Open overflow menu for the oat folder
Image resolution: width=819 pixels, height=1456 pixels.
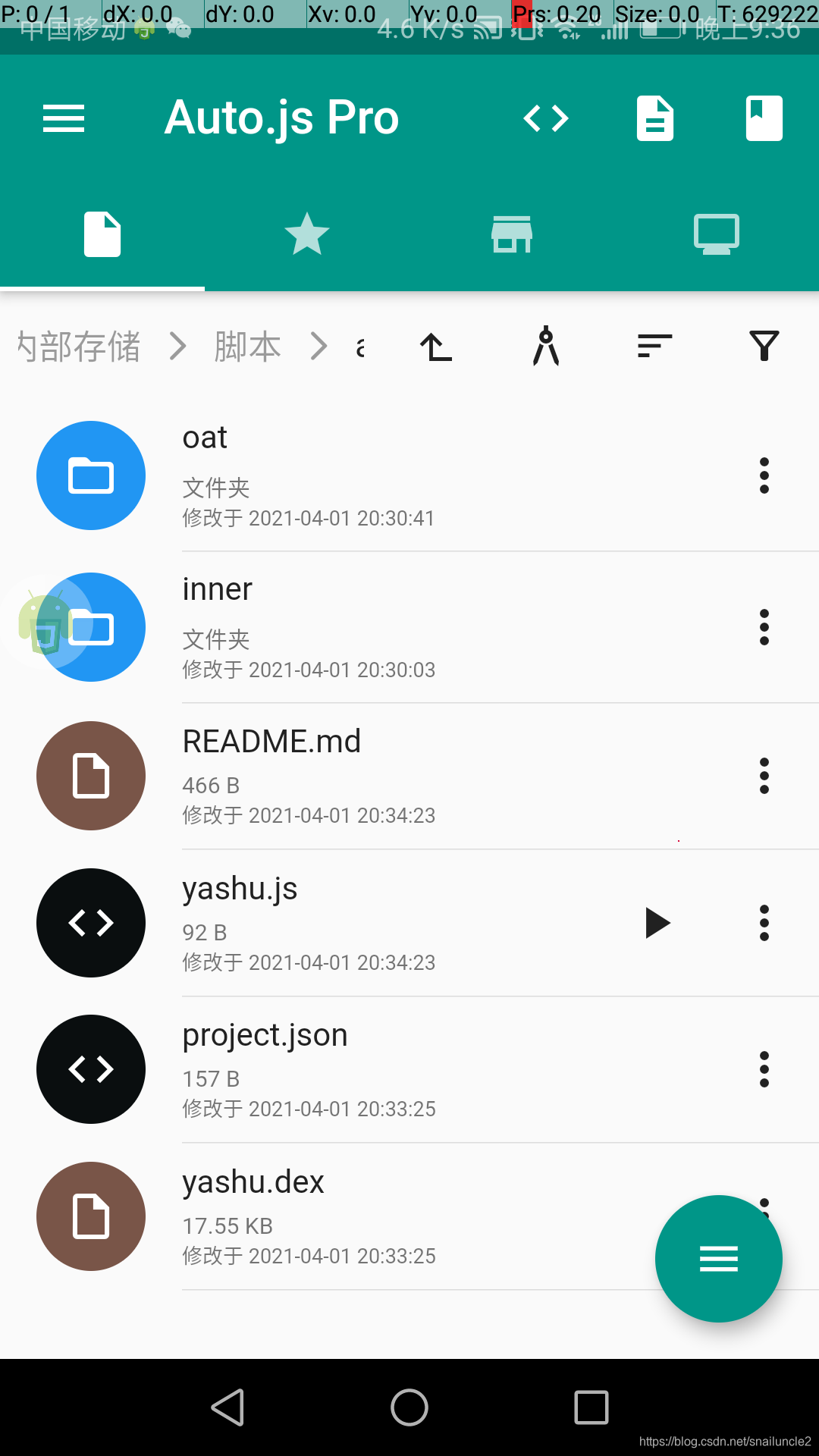(764, 475)
